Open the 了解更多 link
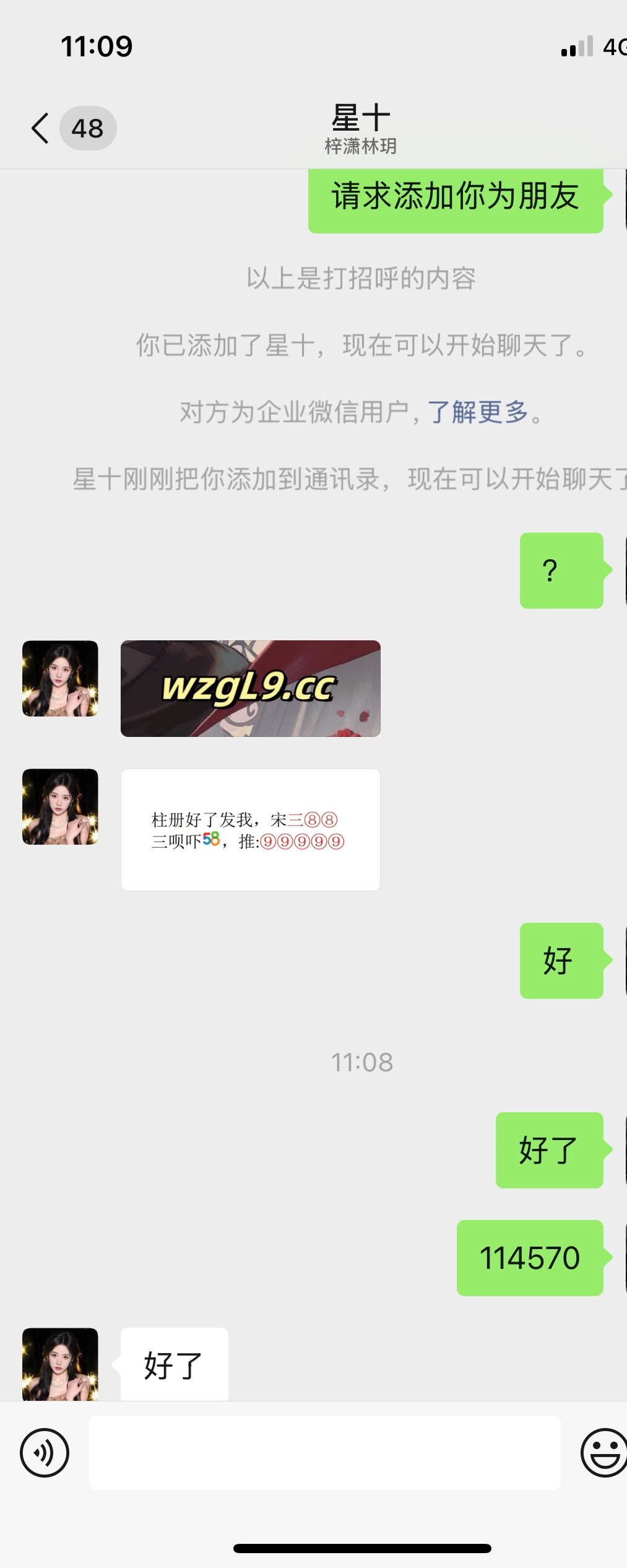 [477, 412]
